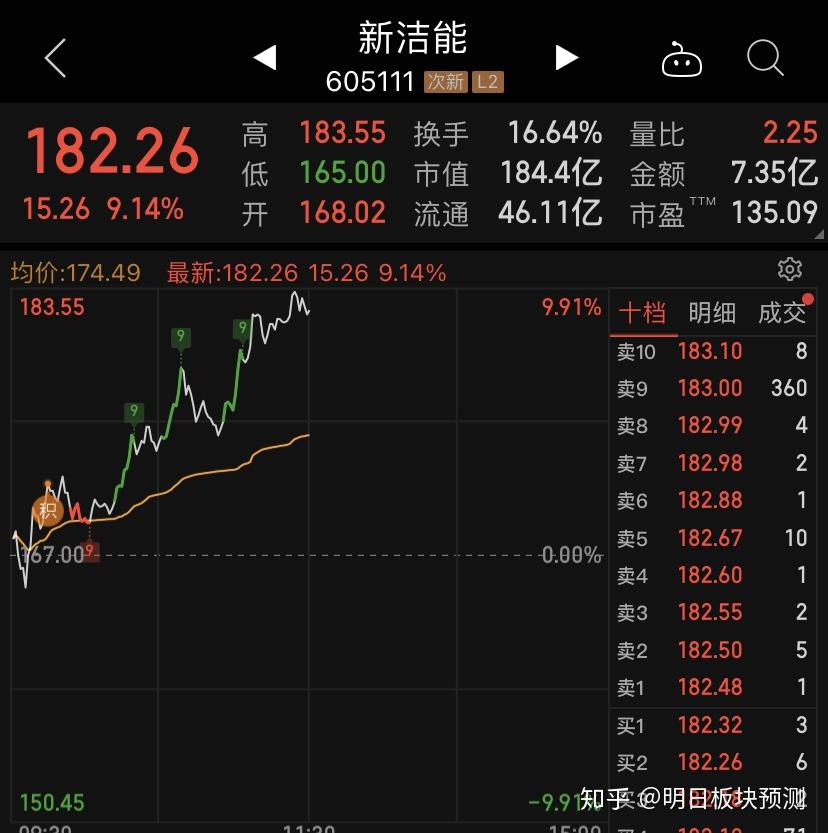Click the 最新 price 182.26 above the chart
Viewport: 828px width, 833px height.
[256, 272]
